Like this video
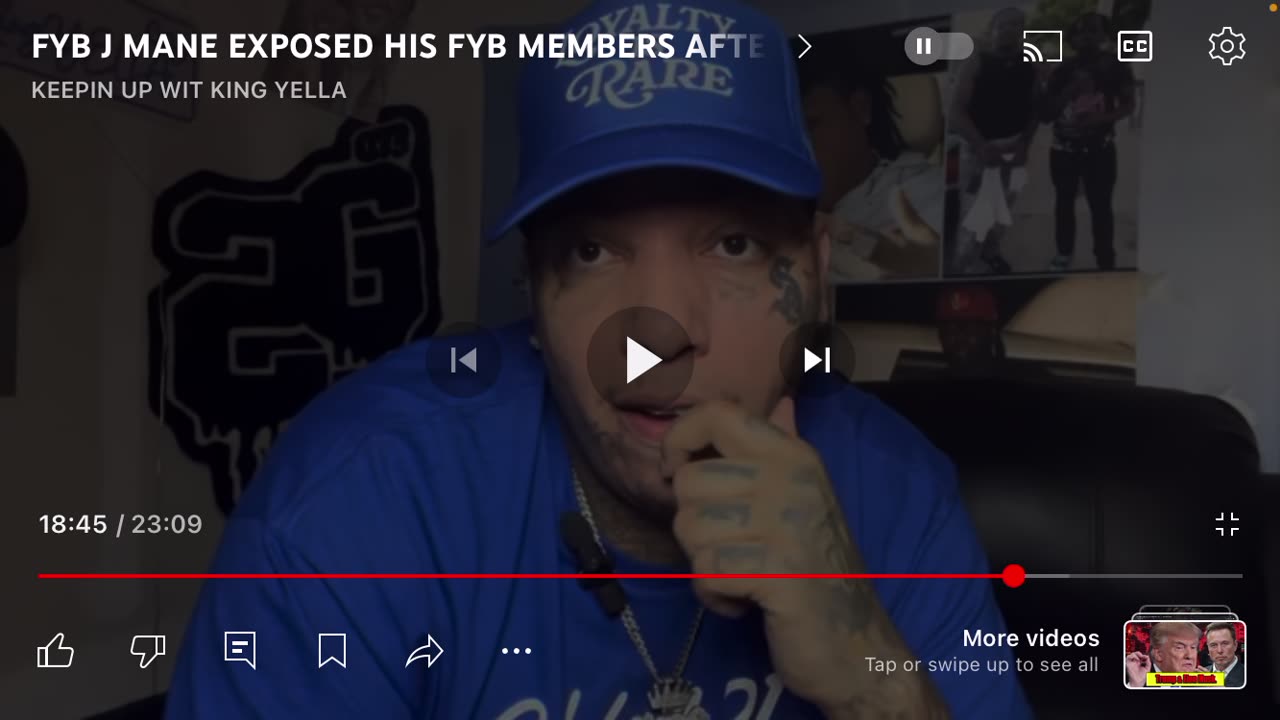This screenshot has width=1280, height=720. pyautogui.click(x=56, y=651)
